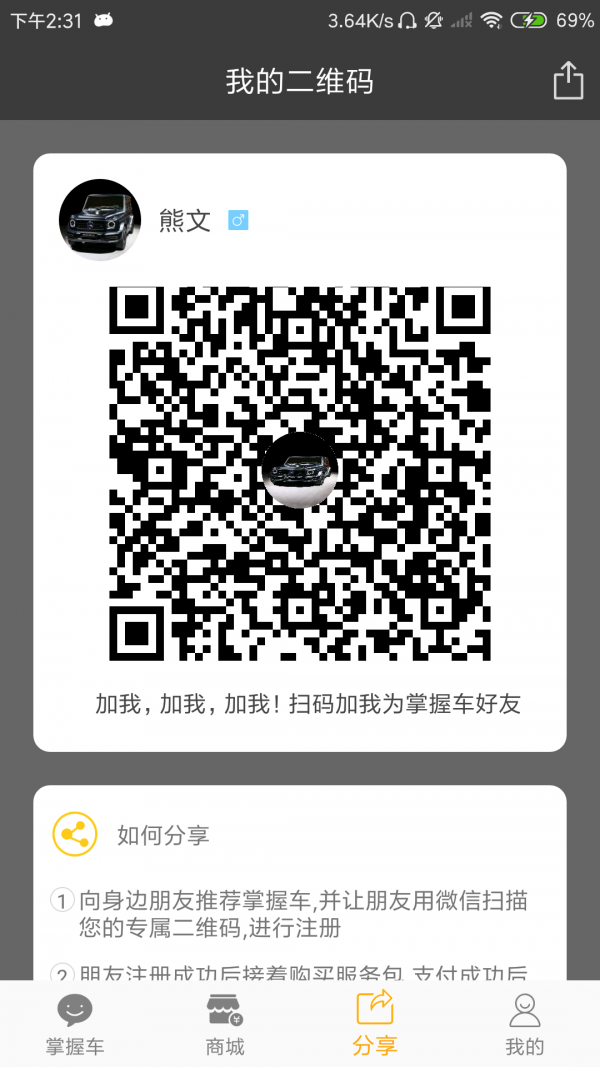The width and height of the screenshot is (600, 1067).
Task: Go to the 我的 tab
Action: (x=524, y=1024)
